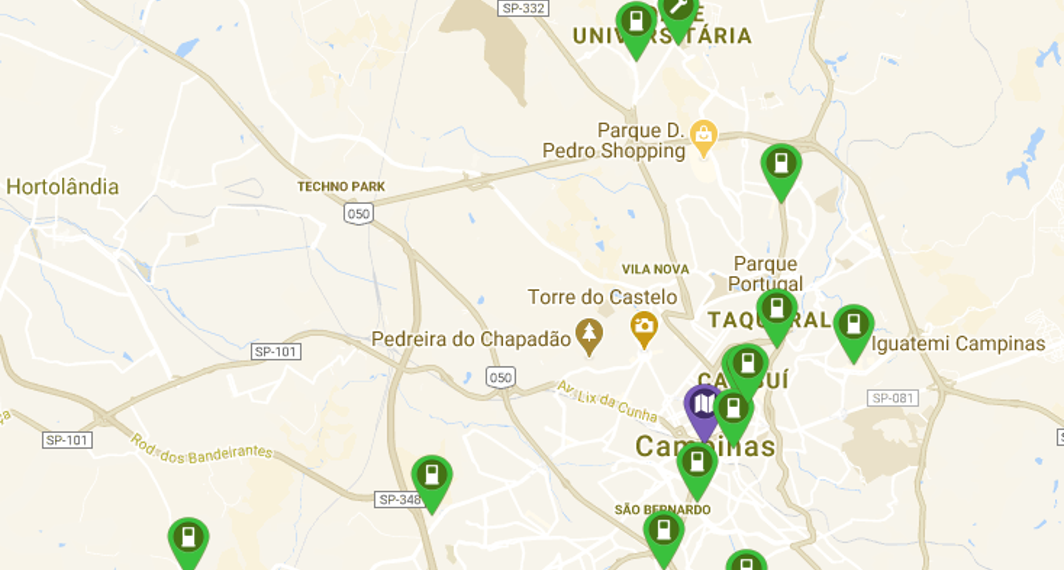The height and width of the screenshot is (570, 1064).
Task: Select the charging station pin below Rod. dos Bandeirantes
Action: coord(188,539)
